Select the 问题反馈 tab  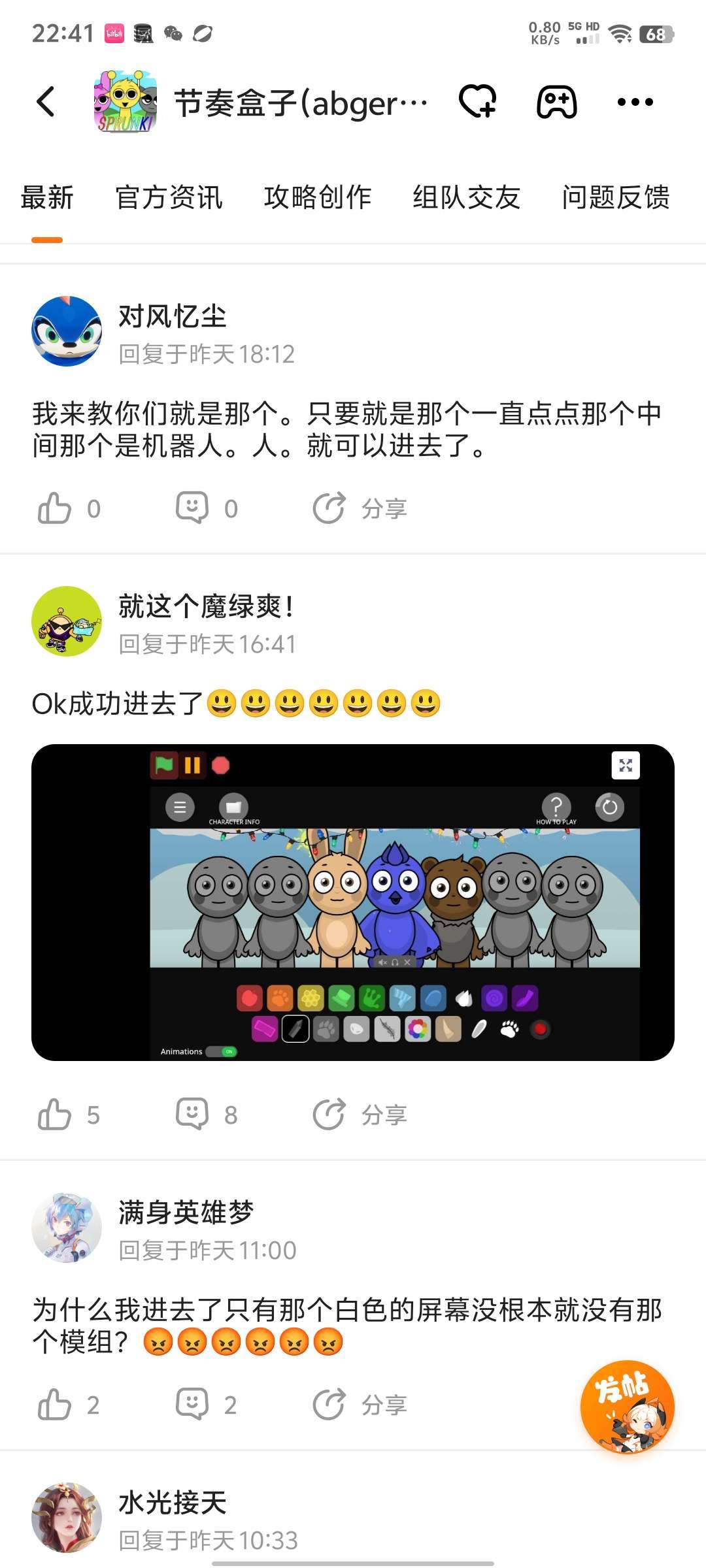615,197
